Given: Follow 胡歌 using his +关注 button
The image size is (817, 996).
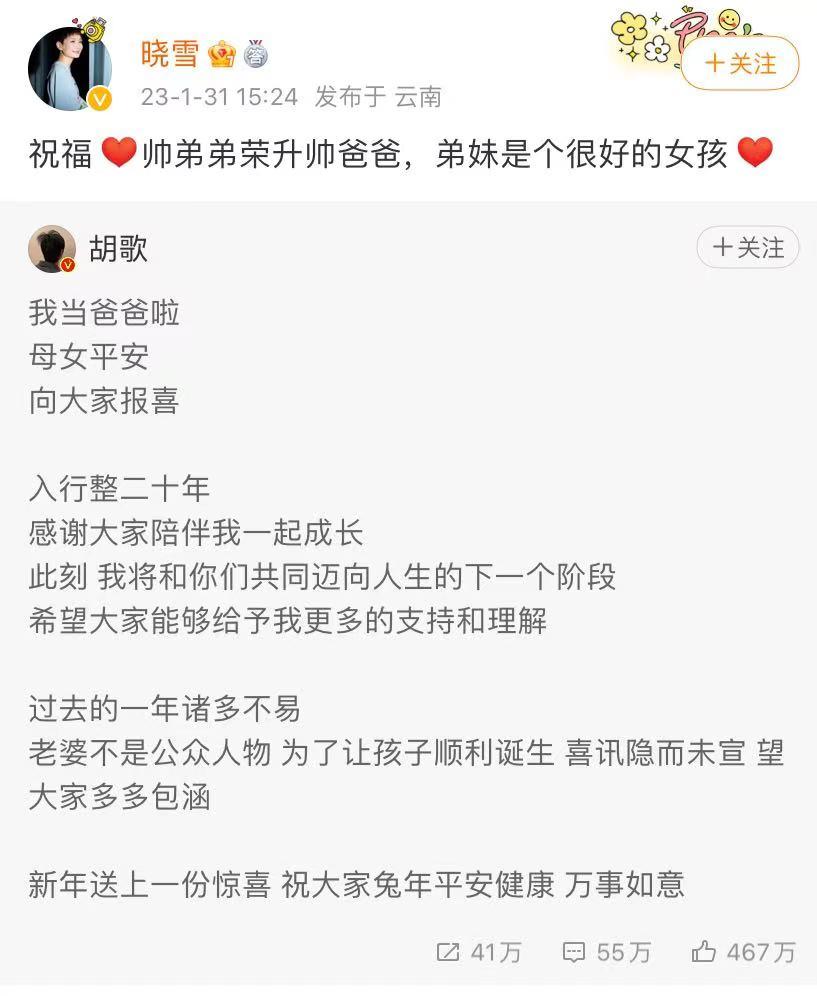Looking at the screenshot, I should point(747,248).
